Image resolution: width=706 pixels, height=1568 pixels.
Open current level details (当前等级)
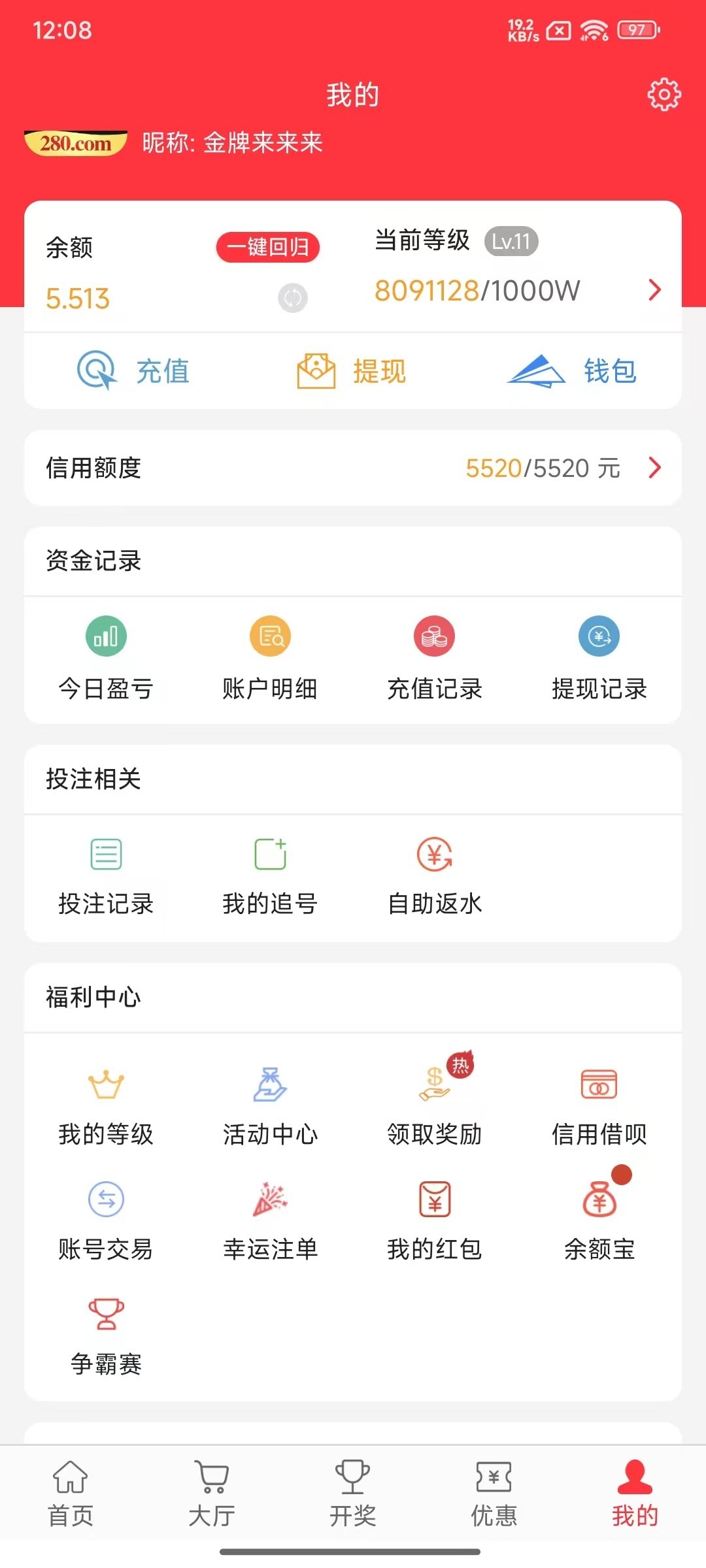tap(516, 268)
